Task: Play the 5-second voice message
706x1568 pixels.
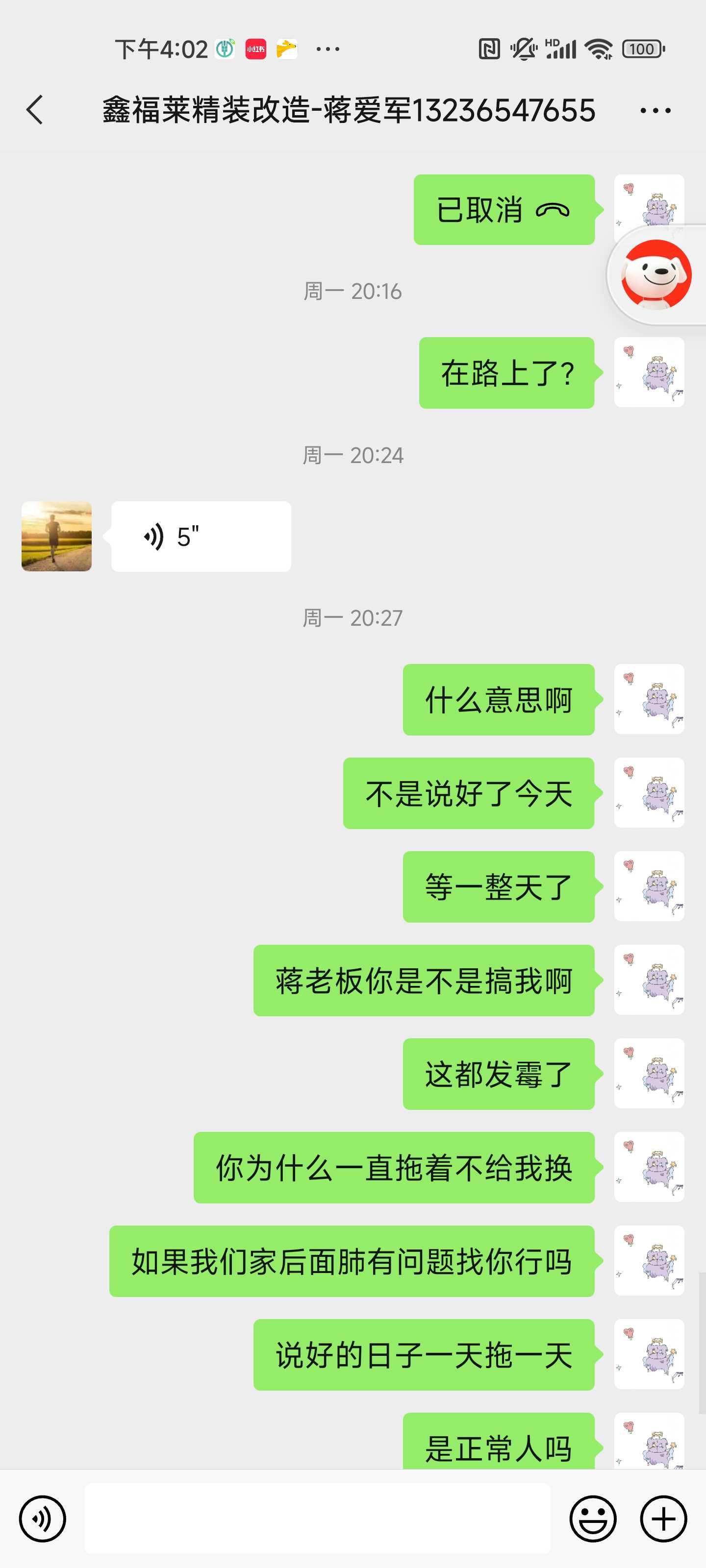Action: coord(201,536)
